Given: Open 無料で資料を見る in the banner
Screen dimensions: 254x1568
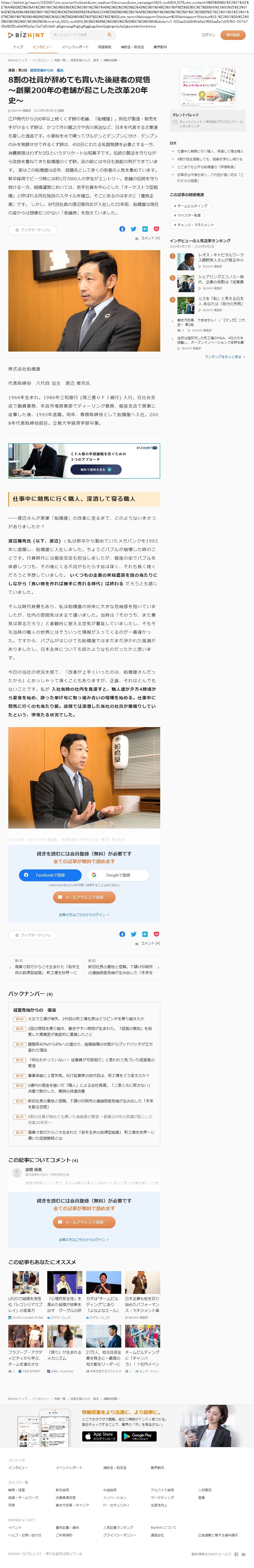Looking at the screenshot, I should pyautogui.click(x=96, y=469).
